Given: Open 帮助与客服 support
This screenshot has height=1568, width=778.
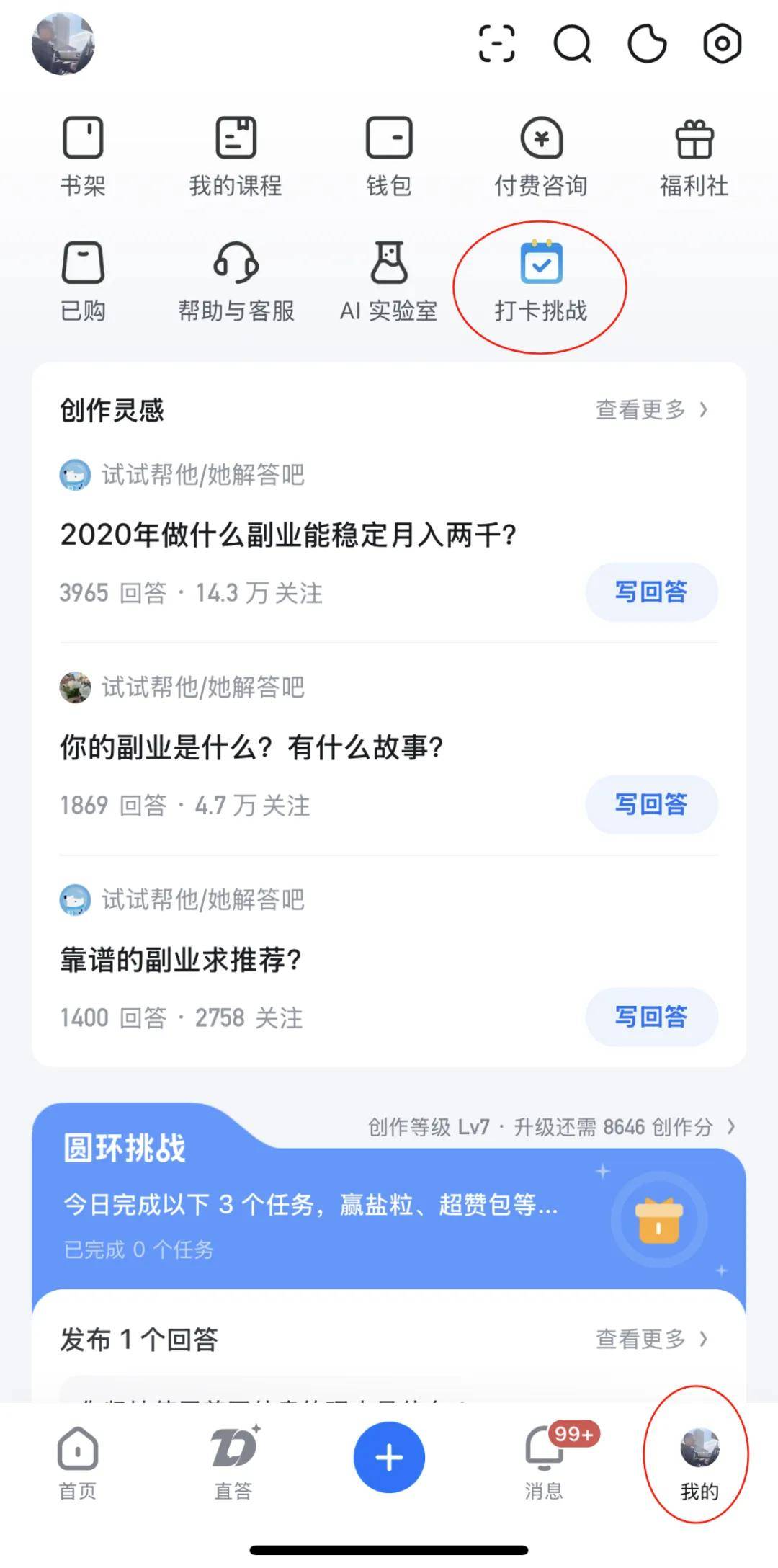Looking at the screenshot, I should [x=236, y=281].
